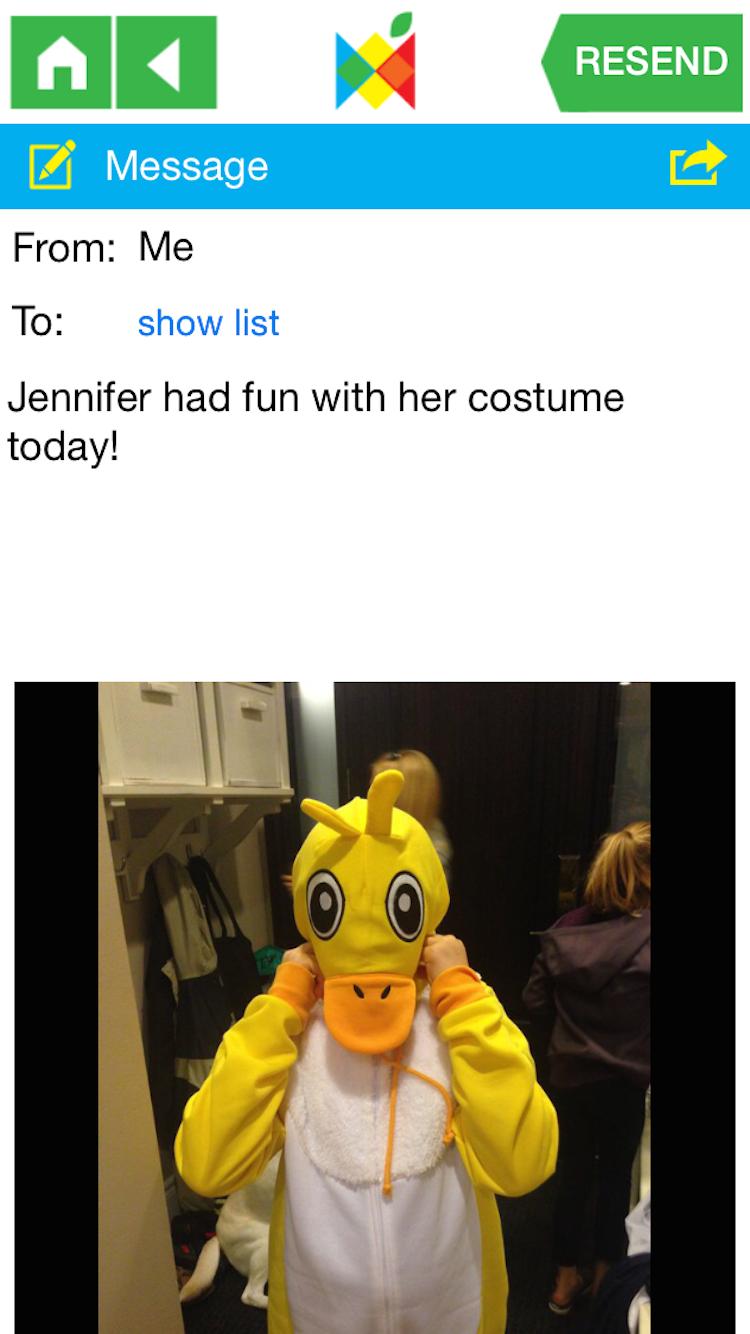Screen dimensions: 750x1334
Task: Select the Message title bar
Action: [x=186, y=165]
